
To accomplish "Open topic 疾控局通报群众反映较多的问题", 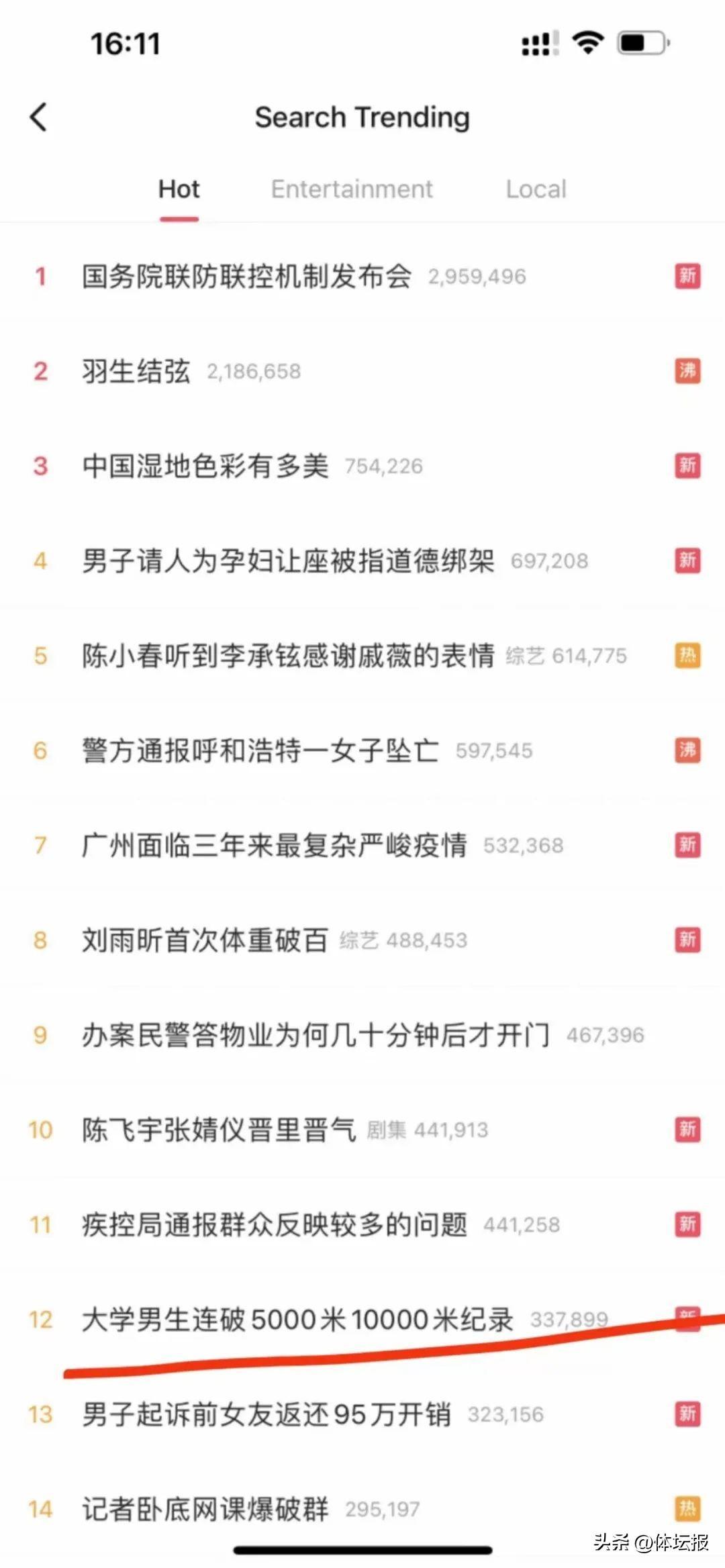I will pos(274,1225).
